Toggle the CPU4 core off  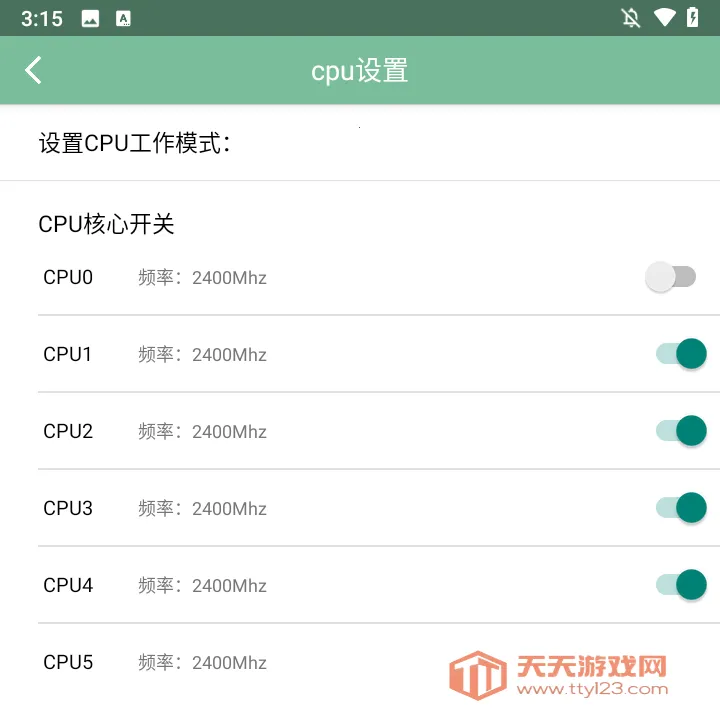(681, 585)
